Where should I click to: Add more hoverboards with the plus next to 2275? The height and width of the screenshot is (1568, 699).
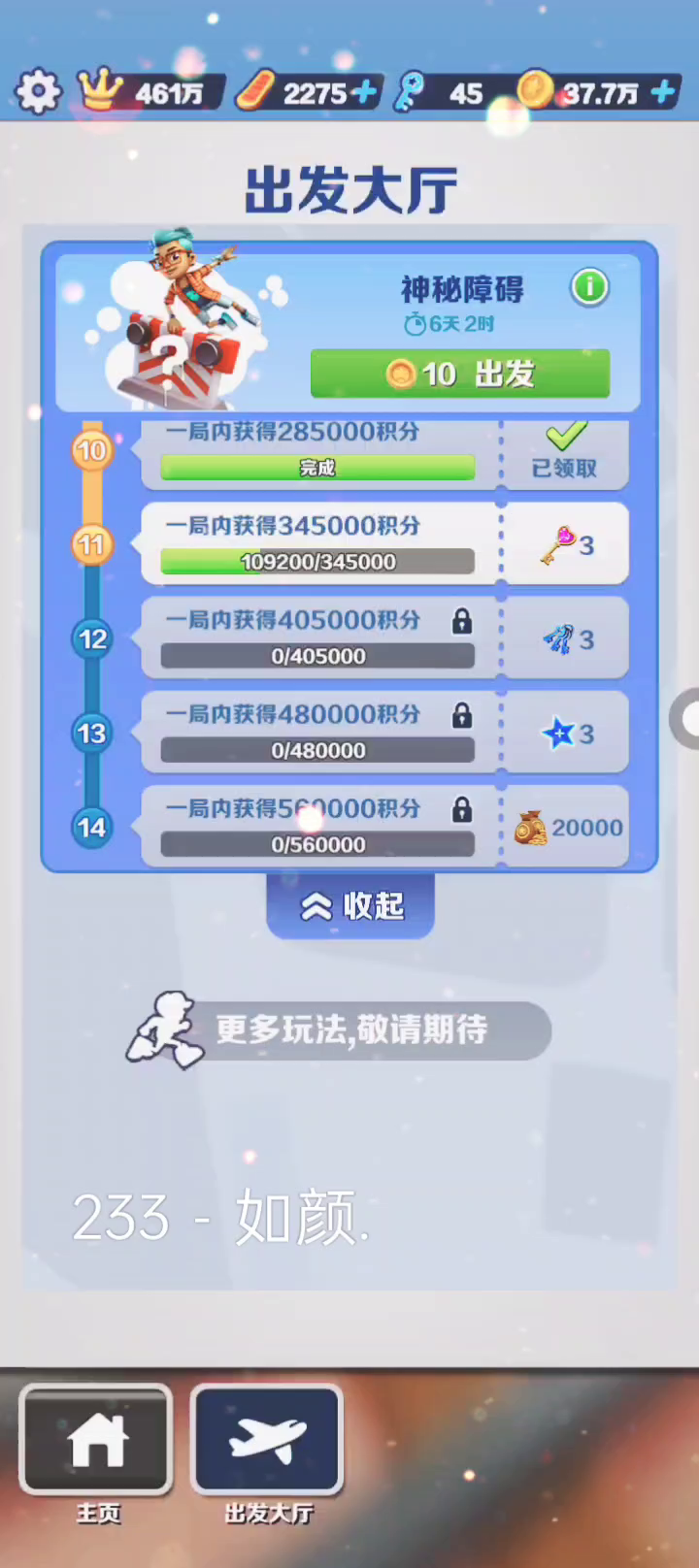coord(364,92)
